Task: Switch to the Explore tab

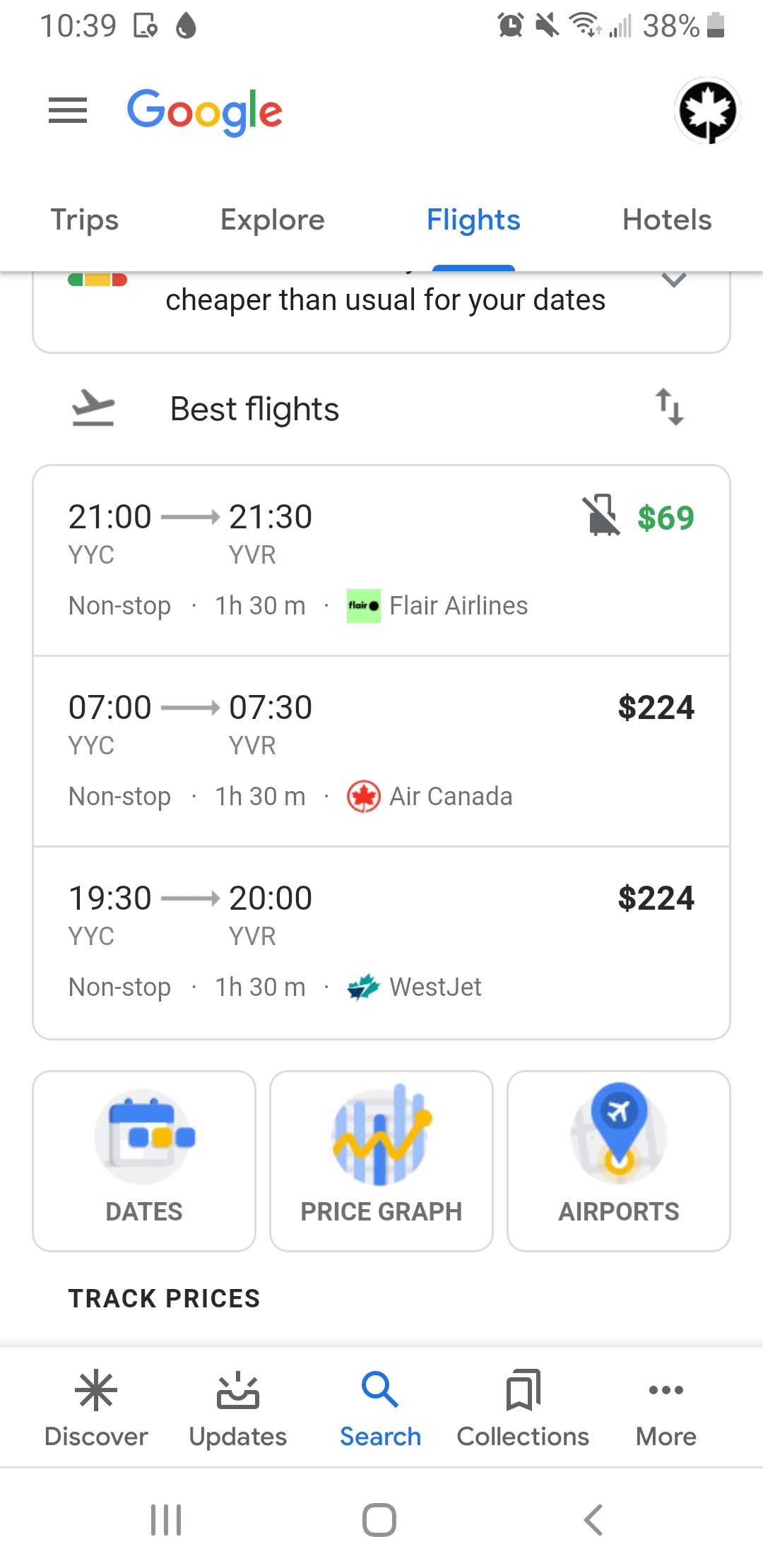Action: 273,220
